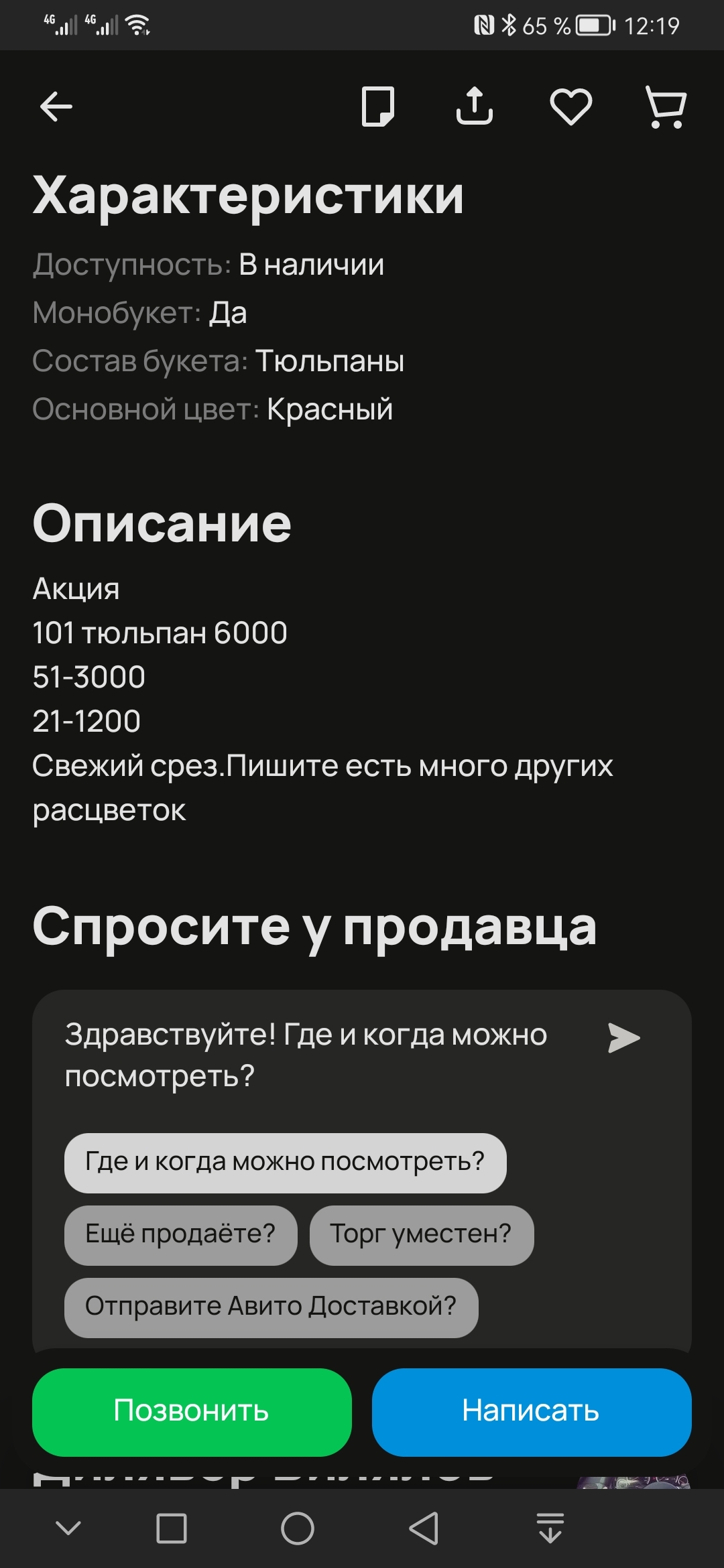Ask 'Отправите Авито Доставкой?' via chip
Viewport: 724px width, 1568px height.
(x=271, y=1307)
